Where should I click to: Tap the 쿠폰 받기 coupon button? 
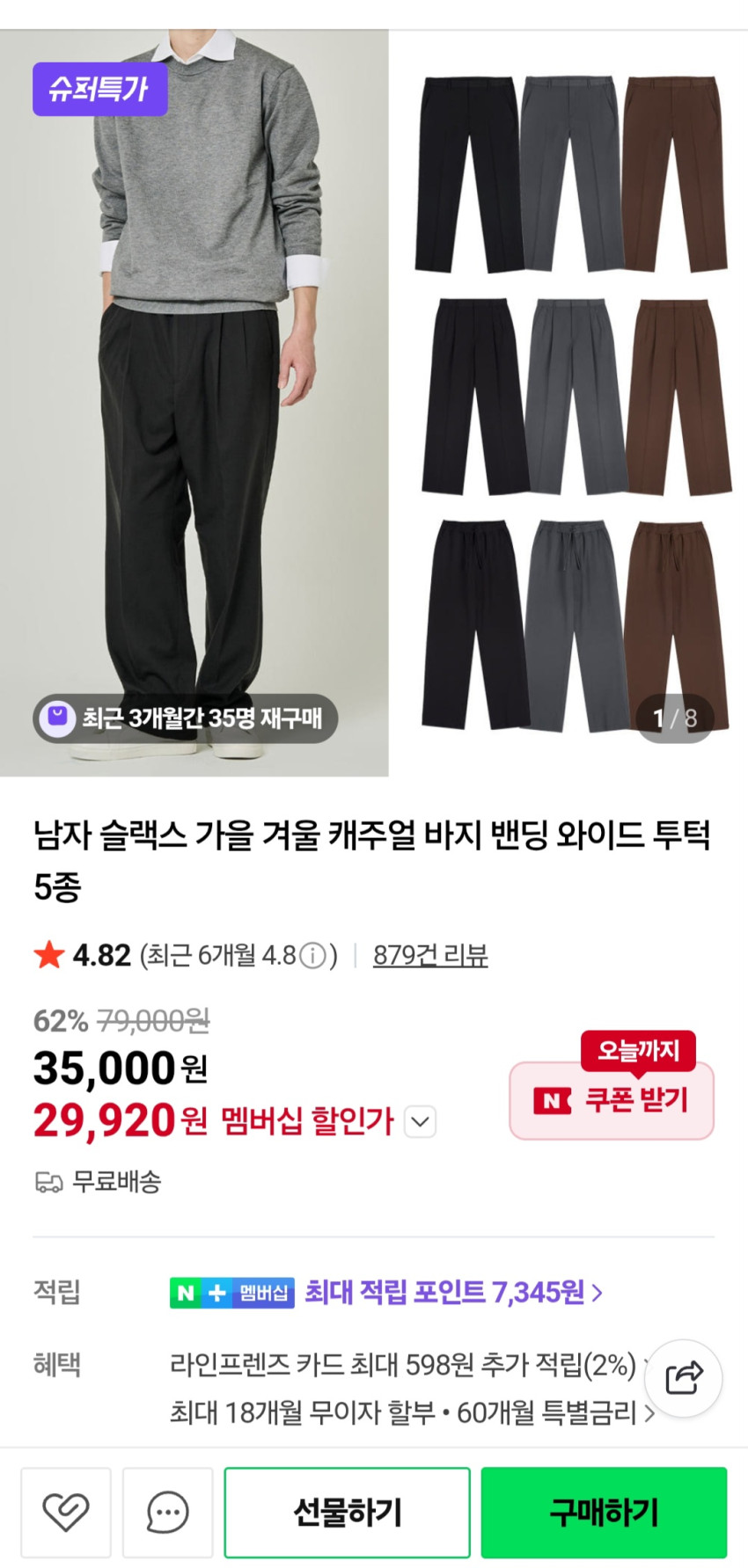point(612,1100)
